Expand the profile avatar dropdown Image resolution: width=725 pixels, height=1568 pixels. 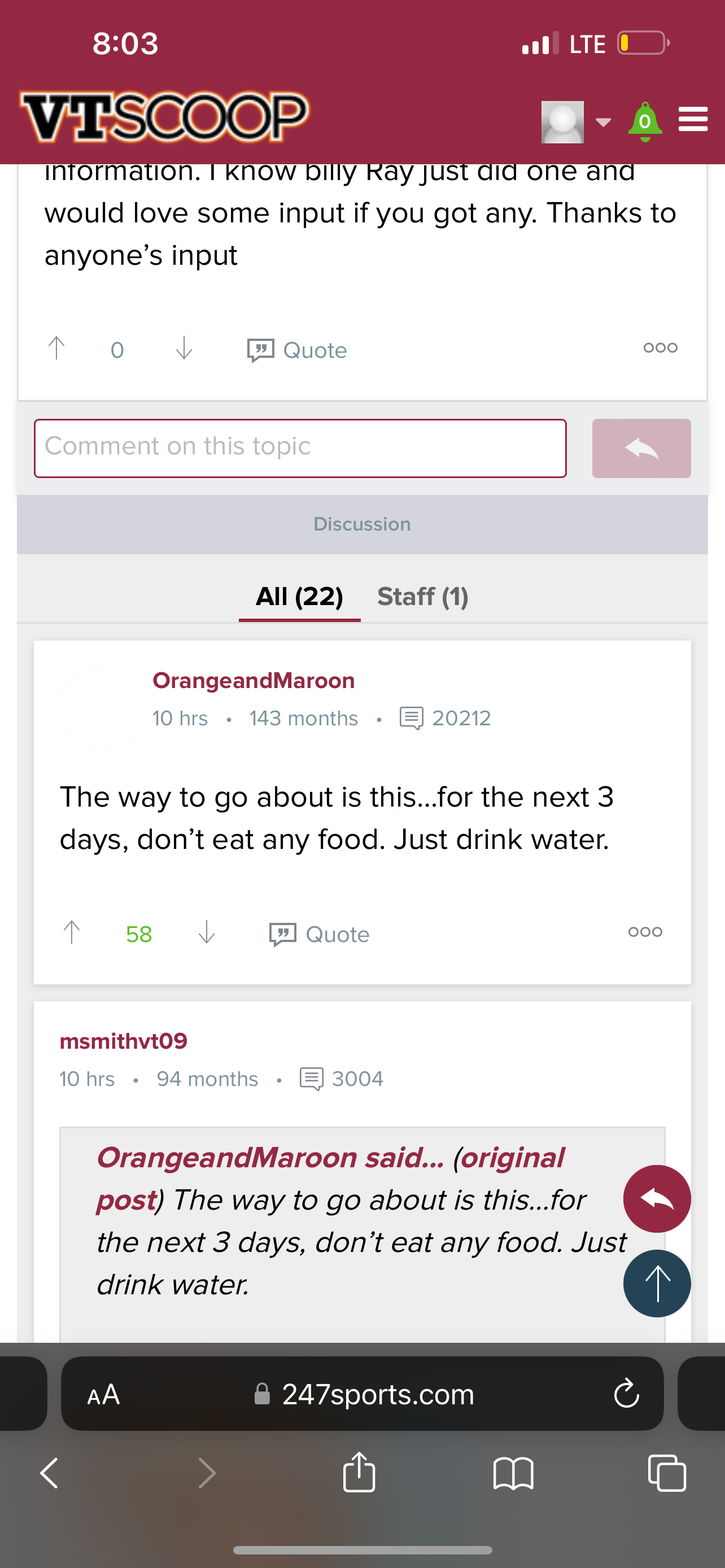[x=576, y=122]
